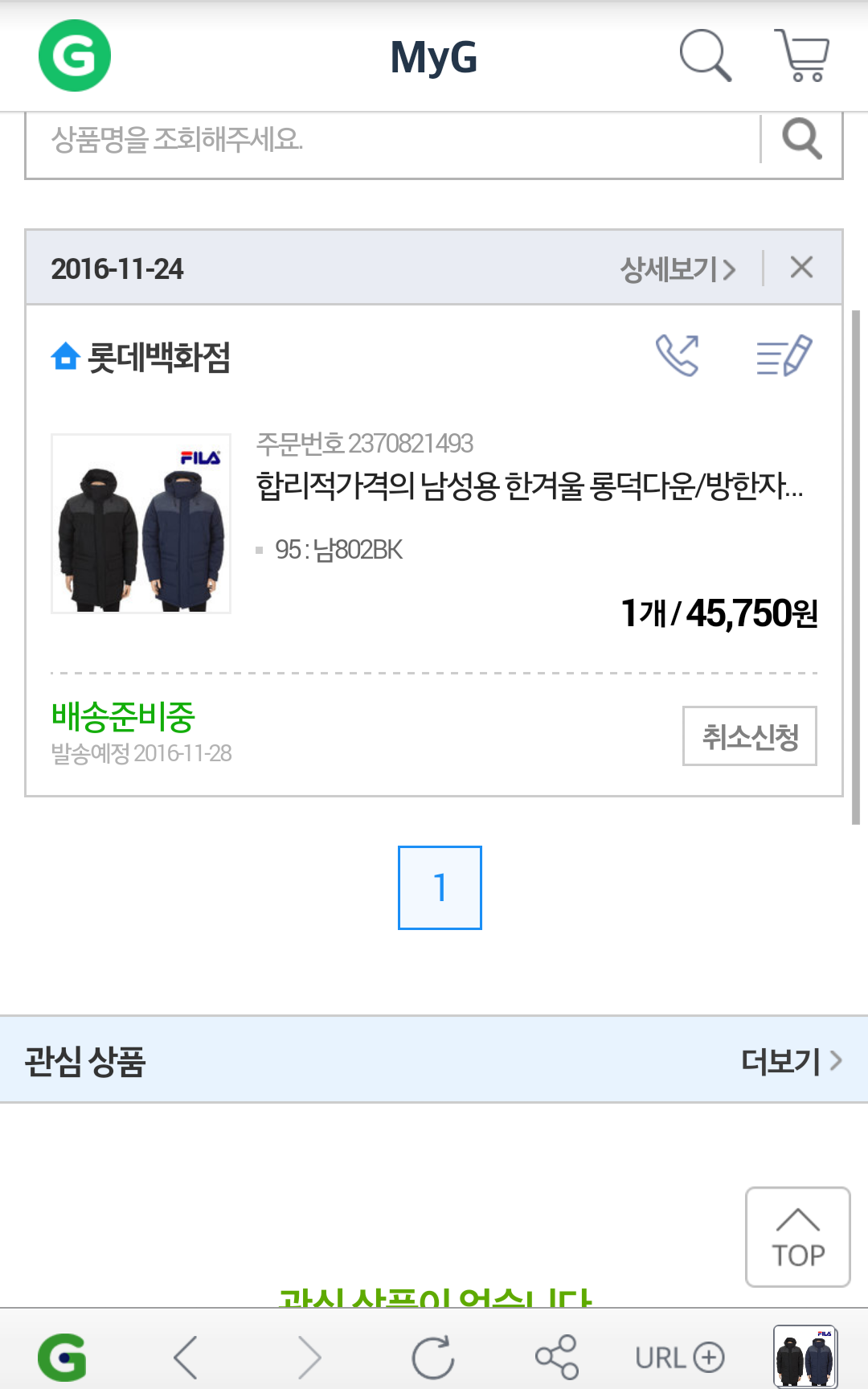Screen dimensions: 868x1389
Task: Reload the page with refresh icon
Action: click(x=433, y=1358)
